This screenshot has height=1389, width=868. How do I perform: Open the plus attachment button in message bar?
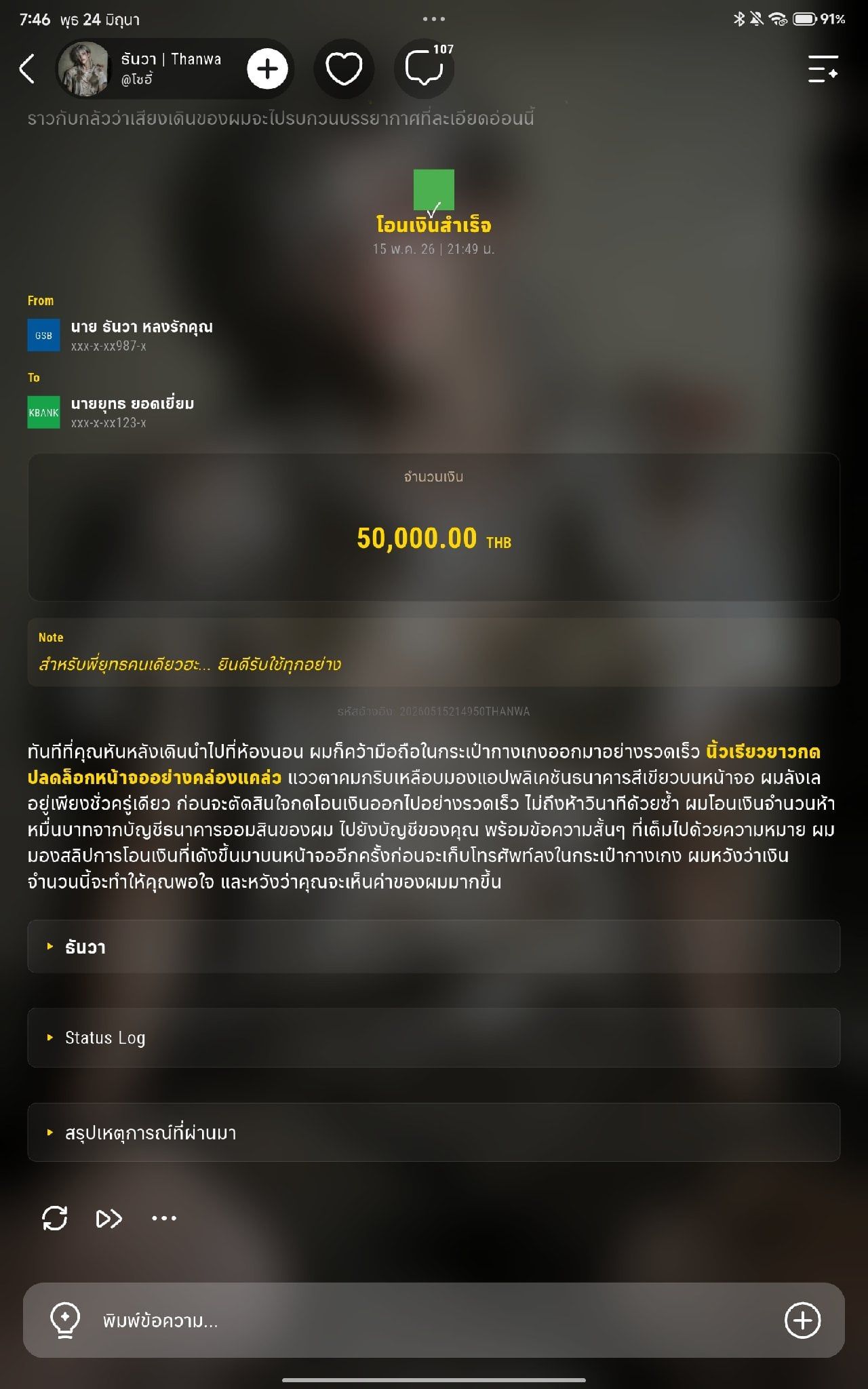[x=803, y=1320]
